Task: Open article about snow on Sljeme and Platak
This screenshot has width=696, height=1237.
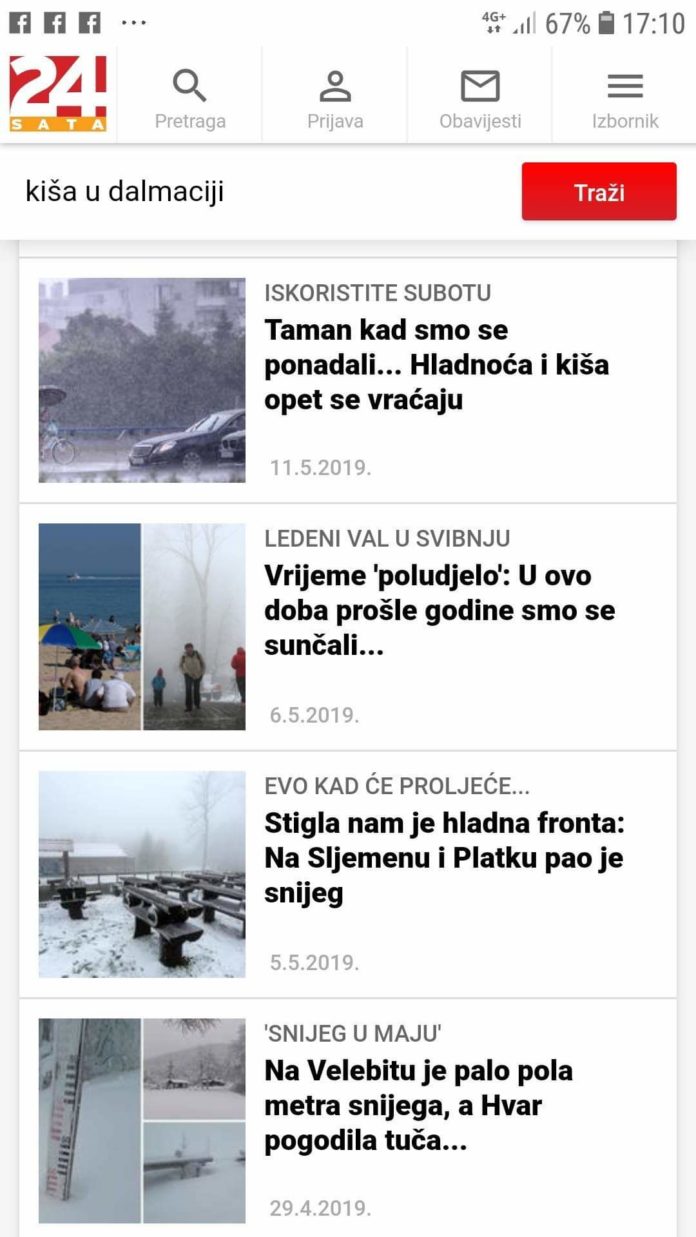Action: click(443, 858)
